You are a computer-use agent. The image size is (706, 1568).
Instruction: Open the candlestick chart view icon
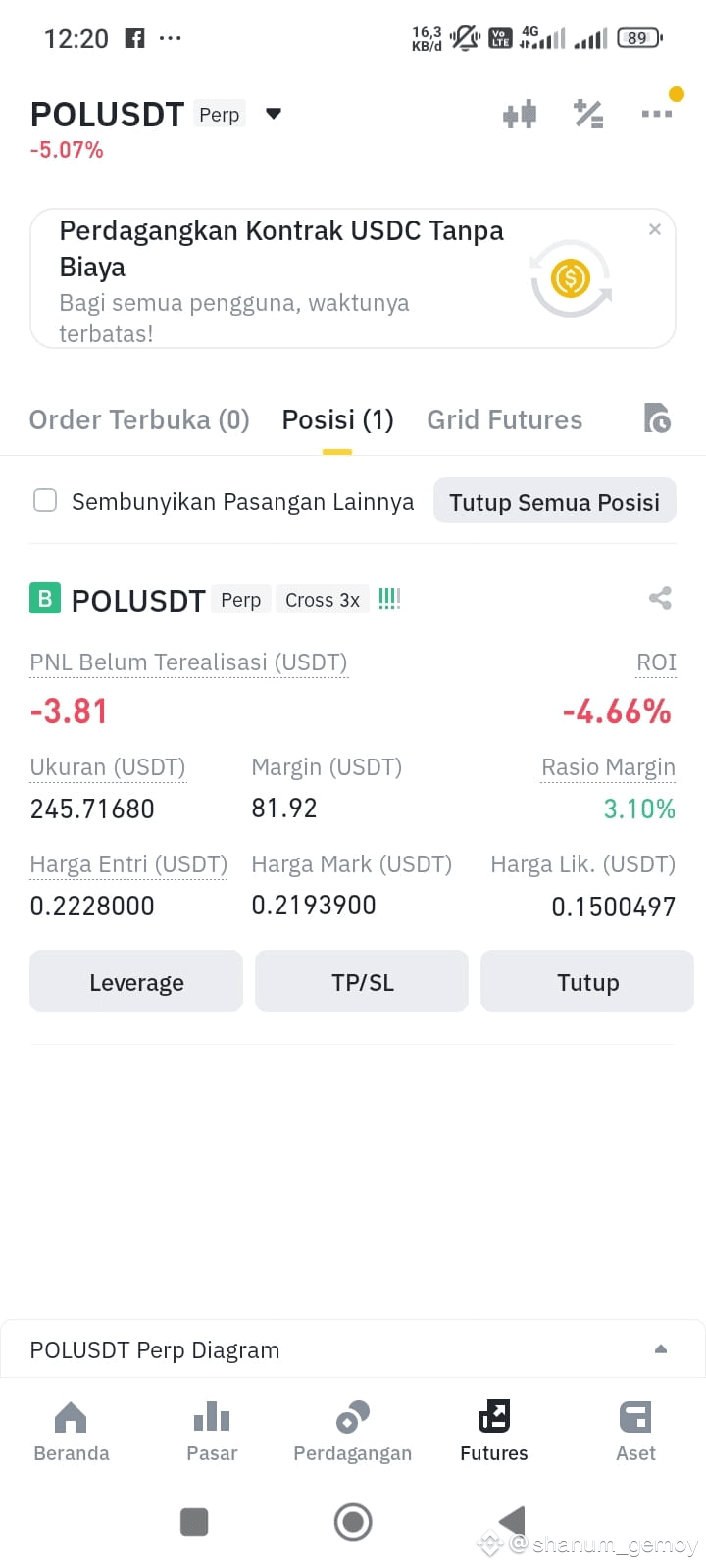tap(519, 113)
